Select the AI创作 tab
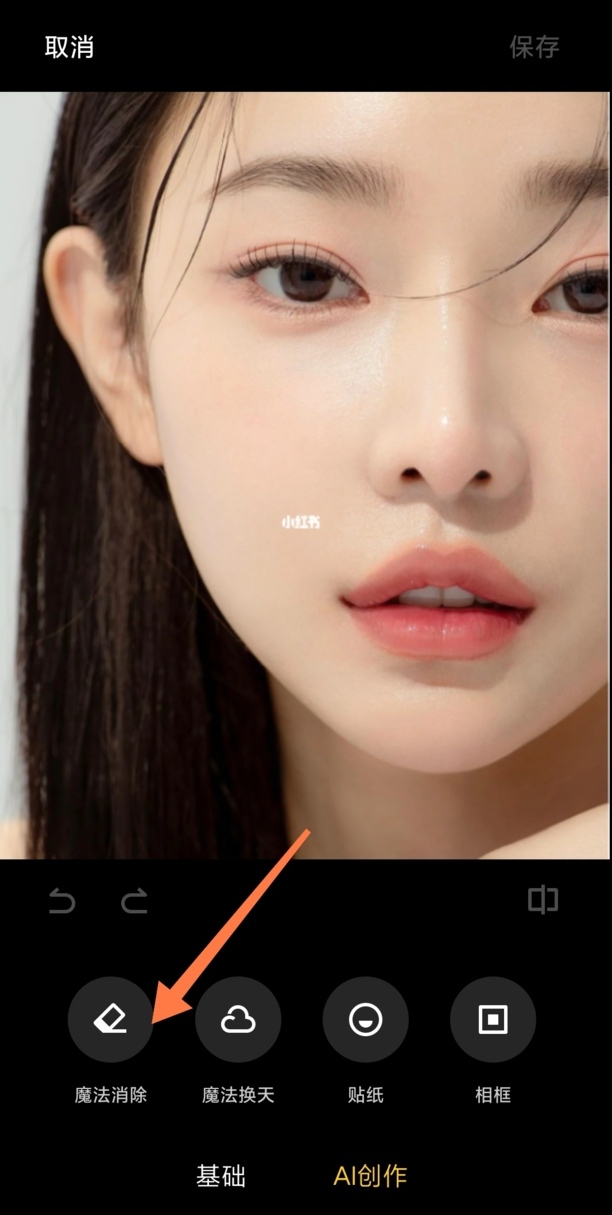 click(x=370, y=1176)
